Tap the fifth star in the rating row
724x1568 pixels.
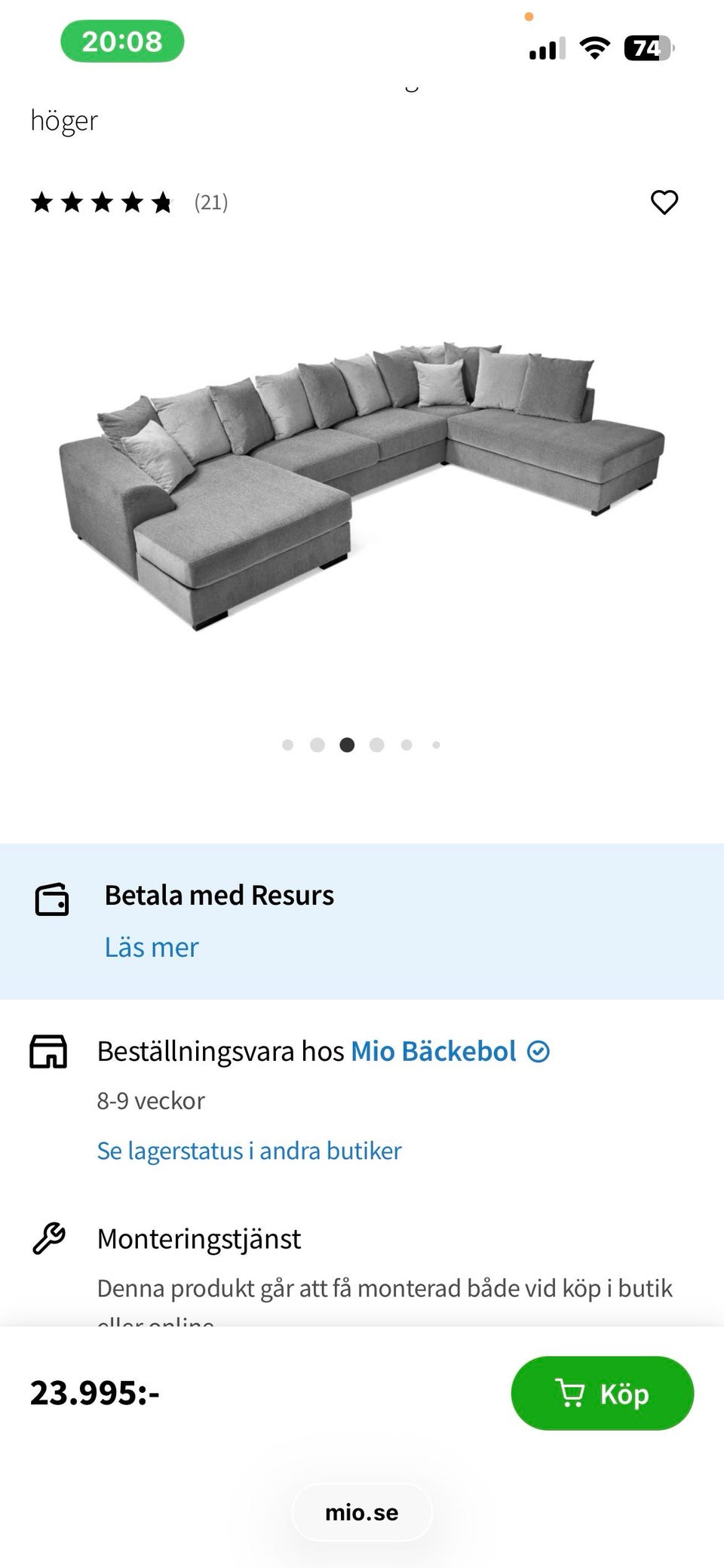[161, 202]
